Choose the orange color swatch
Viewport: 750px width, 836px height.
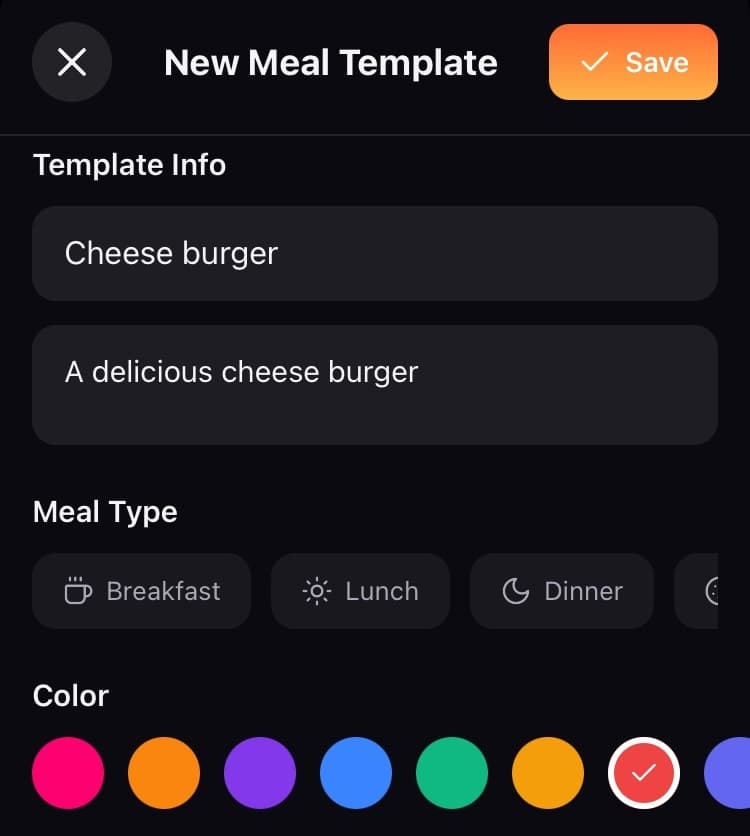pyautogui.click(x=164, y=772)
